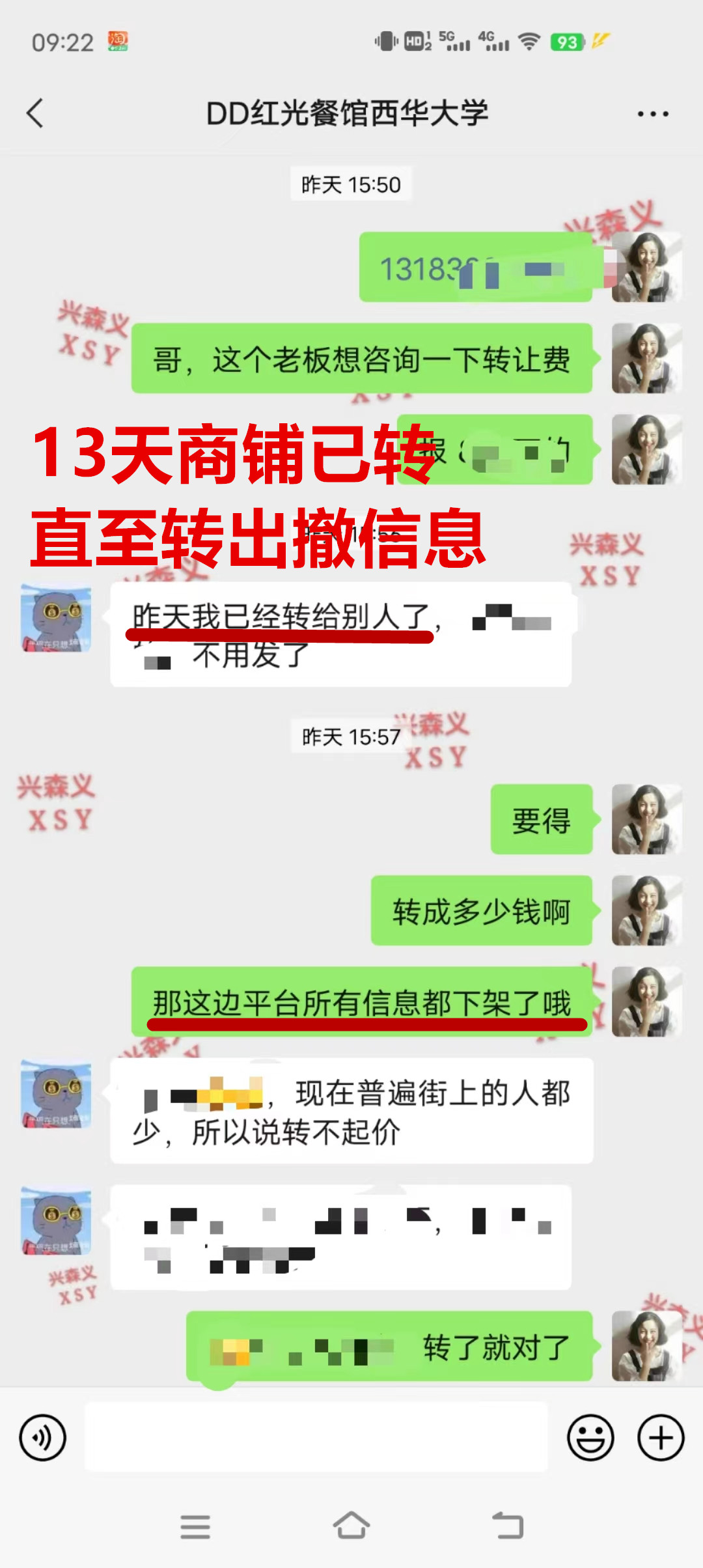Switch to voice message input
Image resolution: width=703 pixels, height=1568 pixels.
click(43, 1437)
